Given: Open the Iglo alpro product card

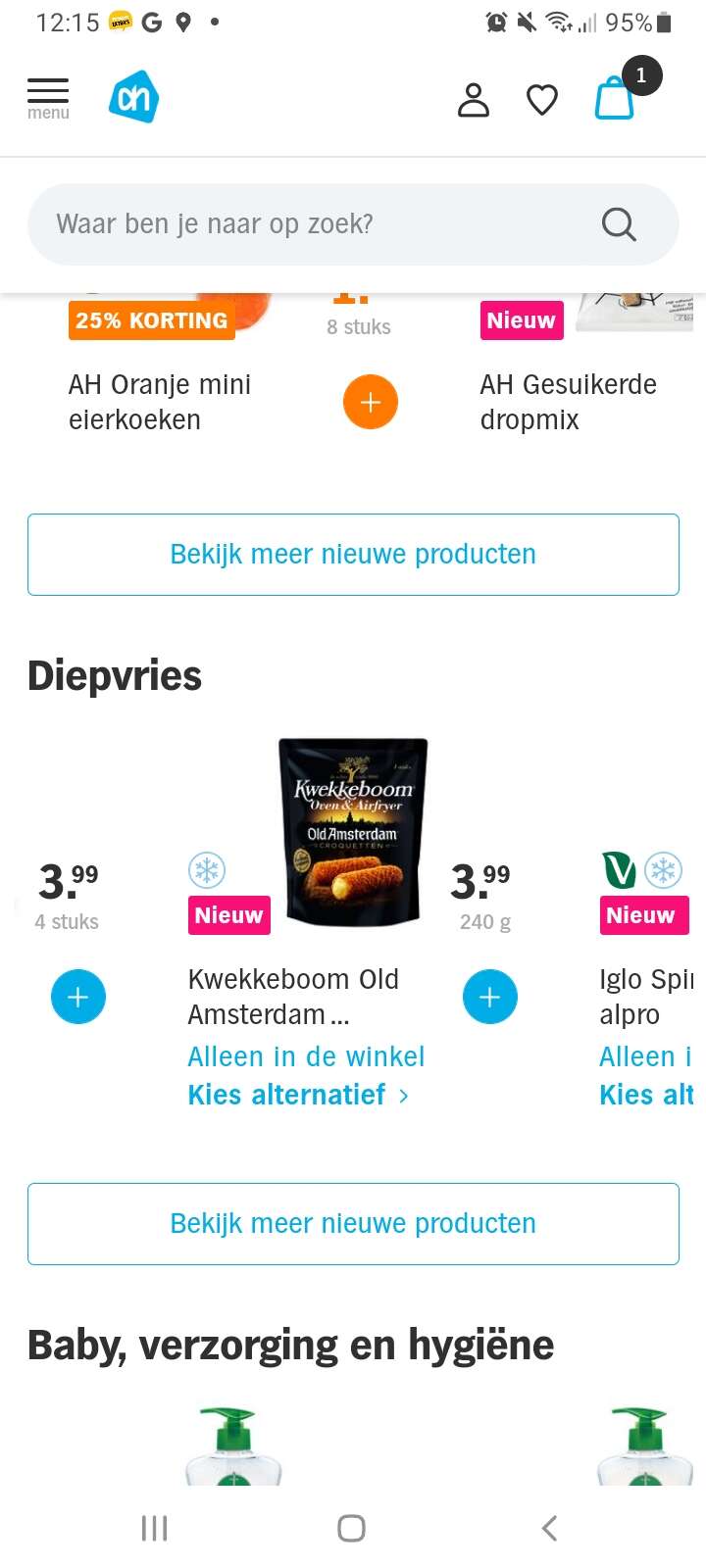Looking at the screenshot, I should (646, 996).
